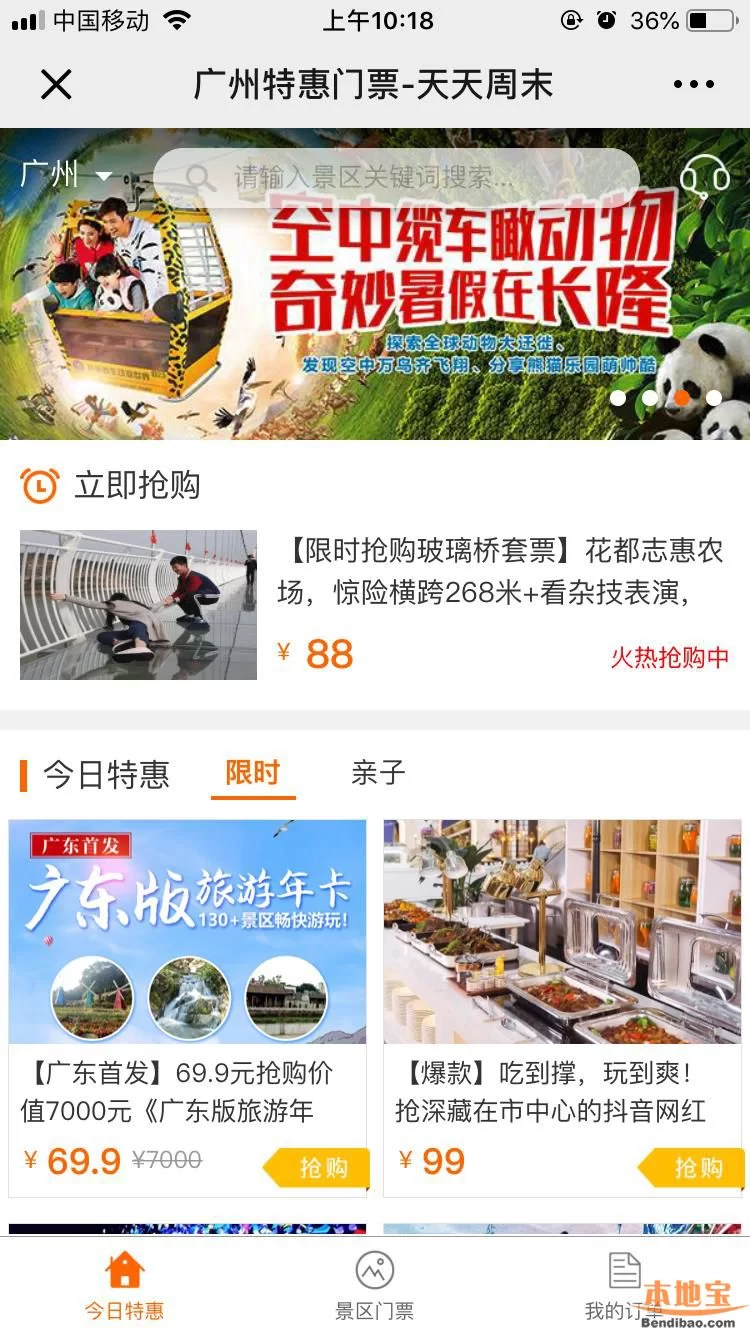Go to the 今日特惠 bottom tab
This screenshot has height=1334, width=750.
pos(124,1285)
